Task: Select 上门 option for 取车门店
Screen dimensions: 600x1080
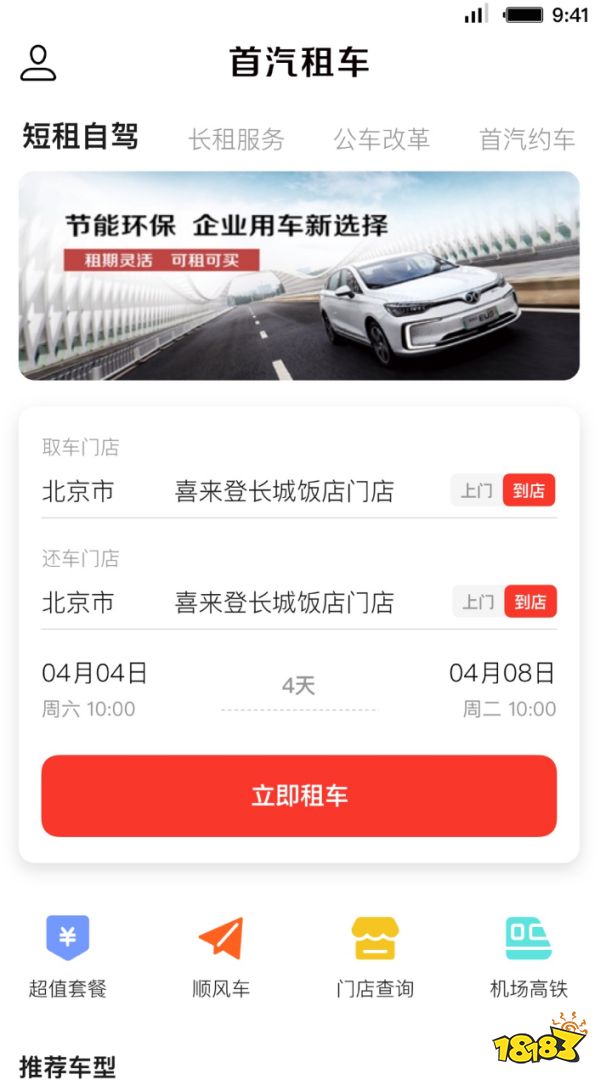Action: (477, 491)
